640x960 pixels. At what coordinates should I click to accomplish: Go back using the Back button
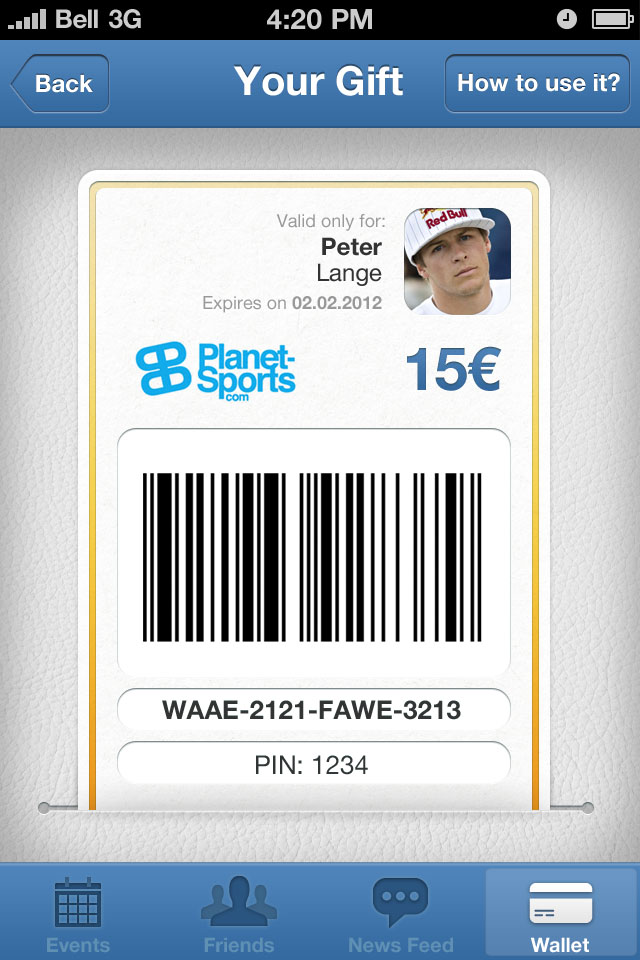[x=62, y=84]
